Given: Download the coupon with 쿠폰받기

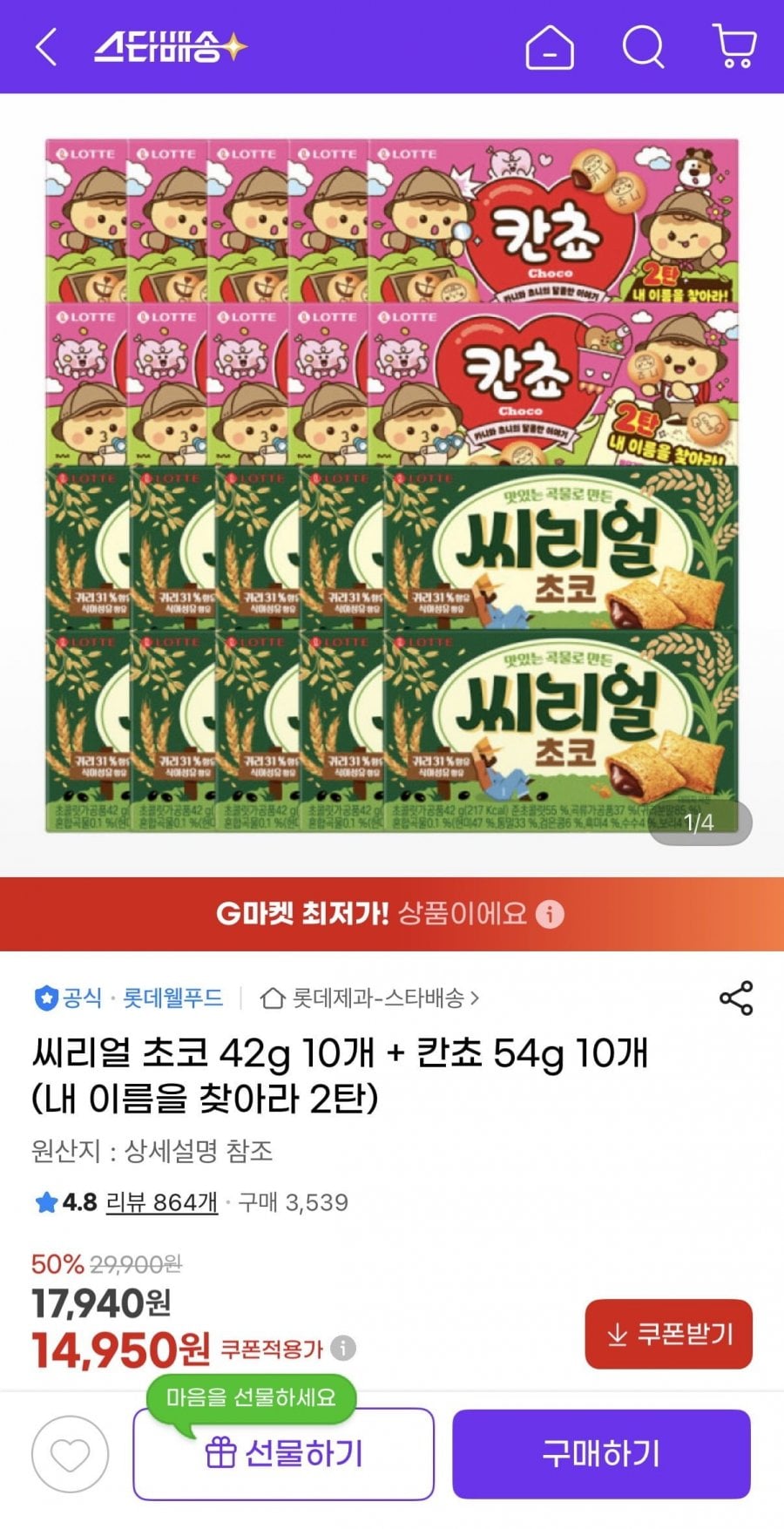Looking at the screenshot, I should coord(668,1334).
